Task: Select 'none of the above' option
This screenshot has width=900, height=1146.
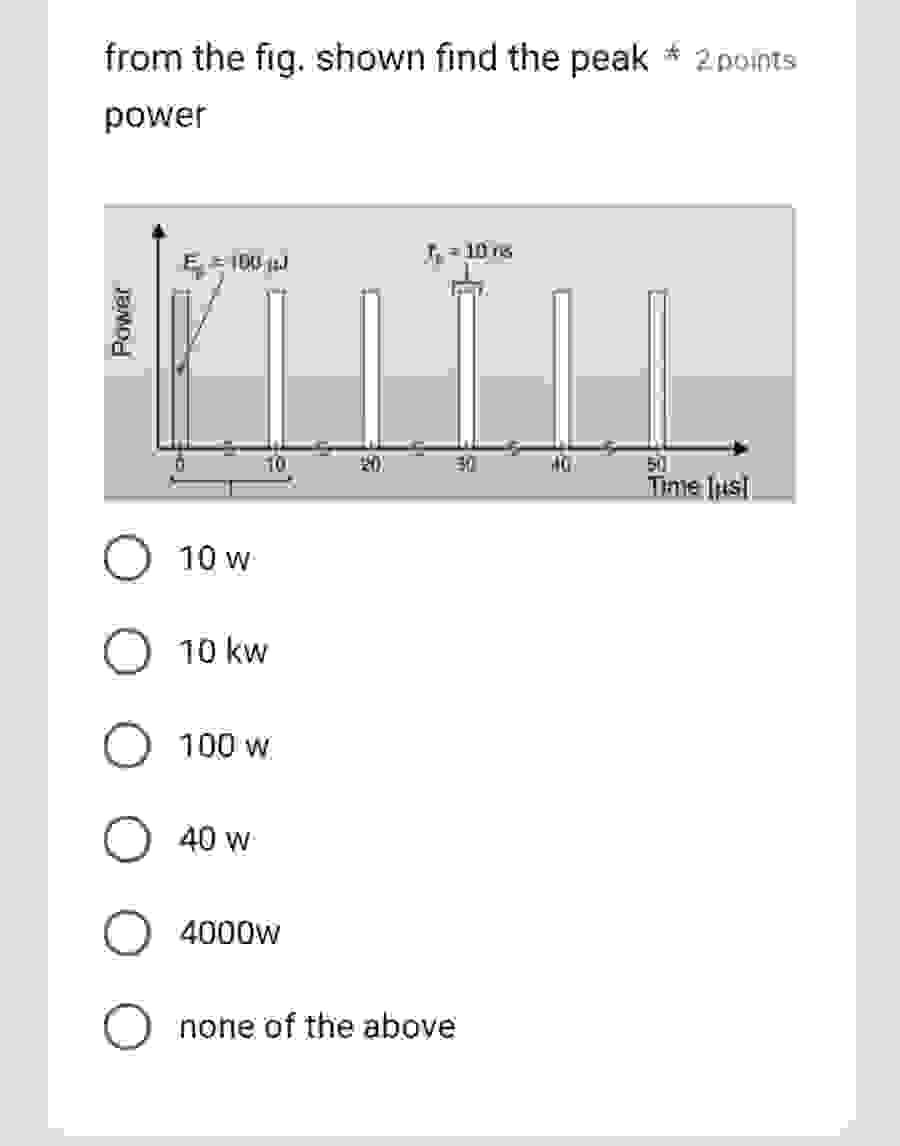Action: (127, 1025)
